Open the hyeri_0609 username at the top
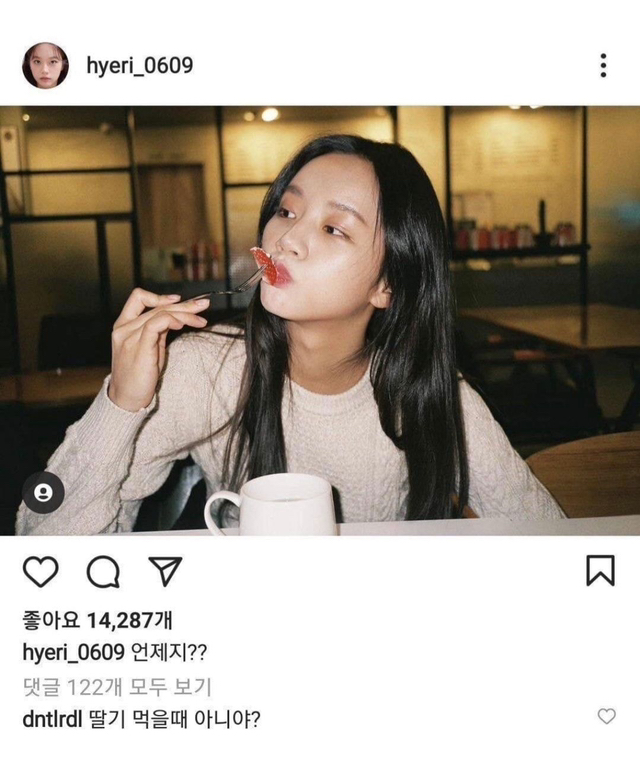640x769 pixels. tap(139, 66)
